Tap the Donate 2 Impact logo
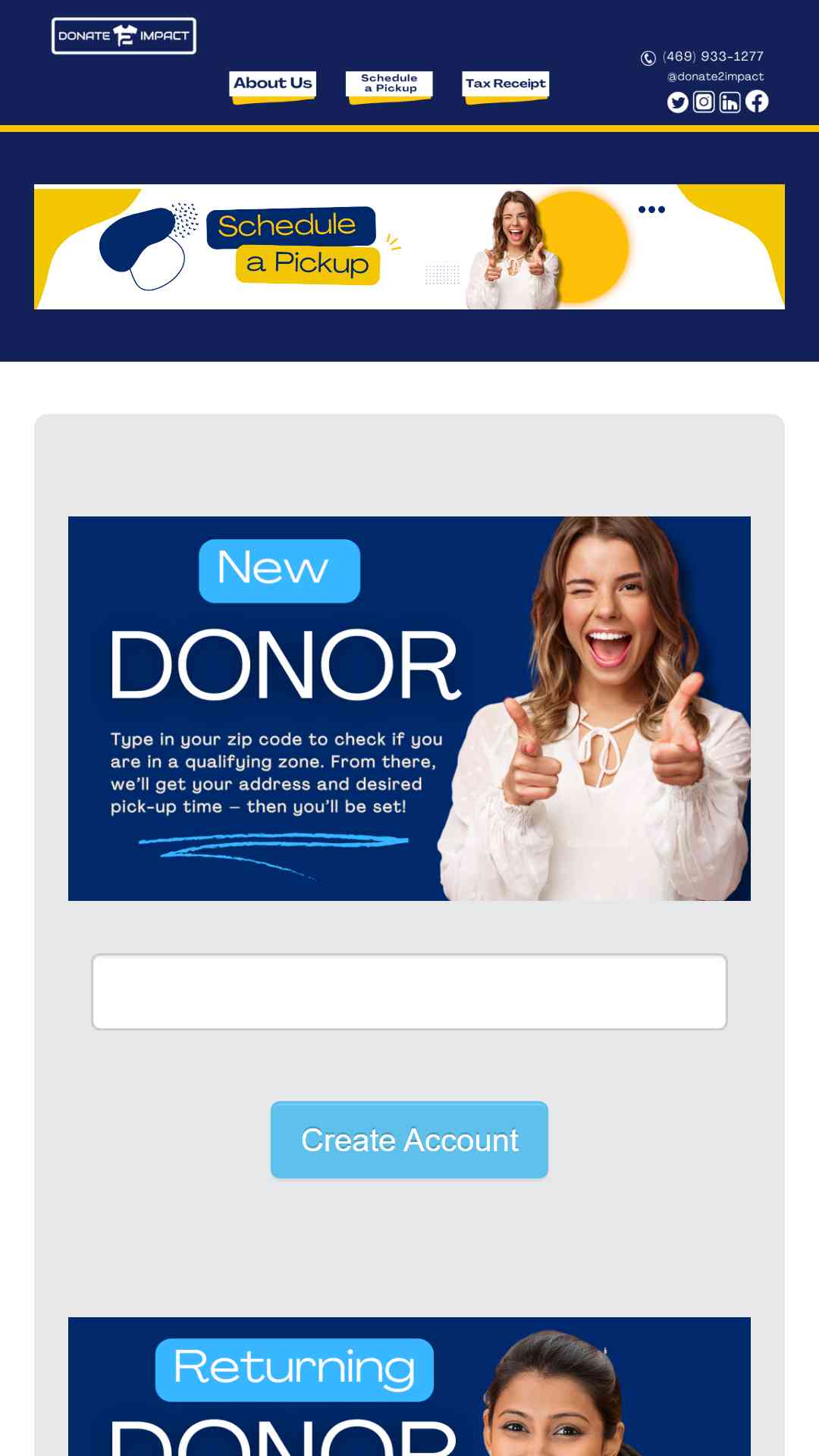Screen dimensions: 819x1456 point(124,36)
